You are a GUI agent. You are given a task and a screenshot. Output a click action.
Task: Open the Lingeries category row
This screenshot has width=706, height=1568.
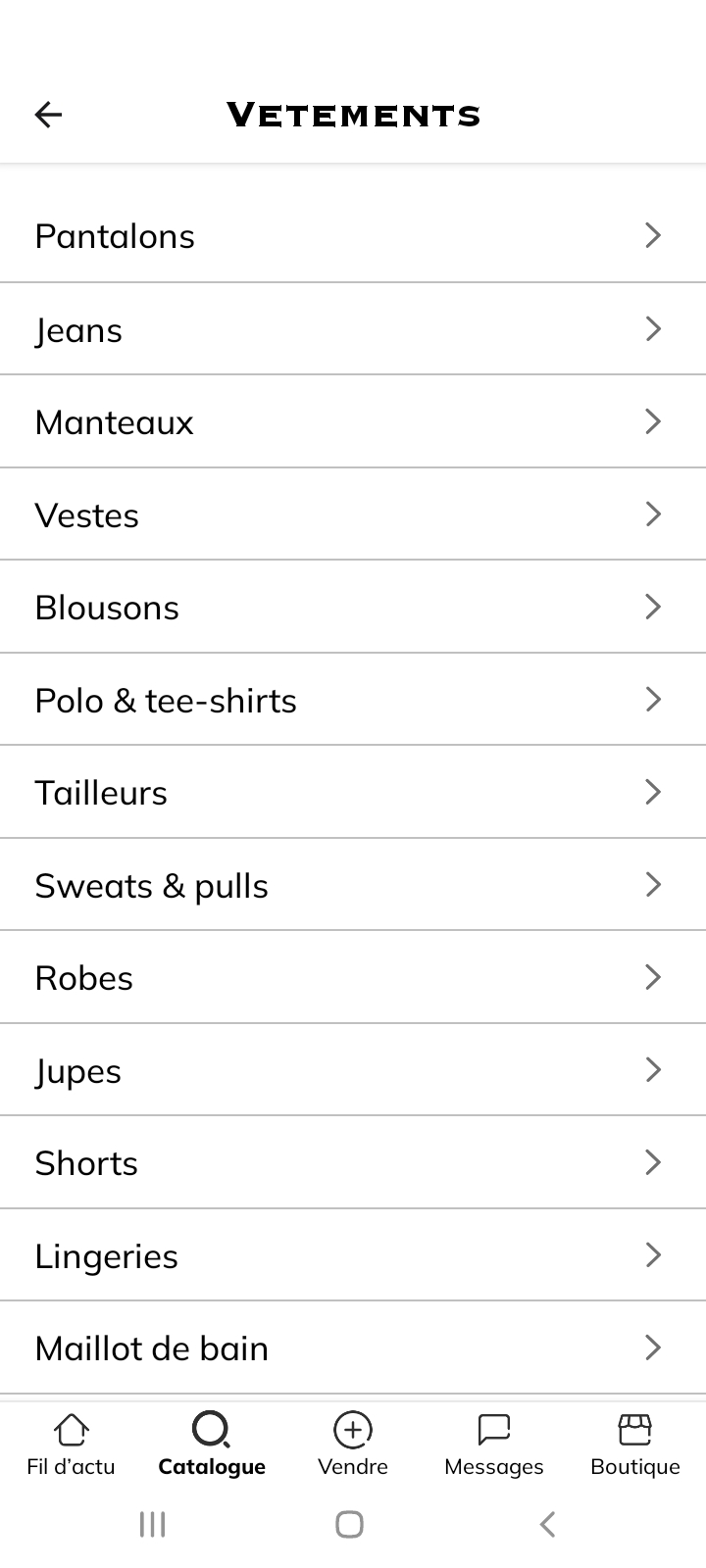(x=353, y=1255)
